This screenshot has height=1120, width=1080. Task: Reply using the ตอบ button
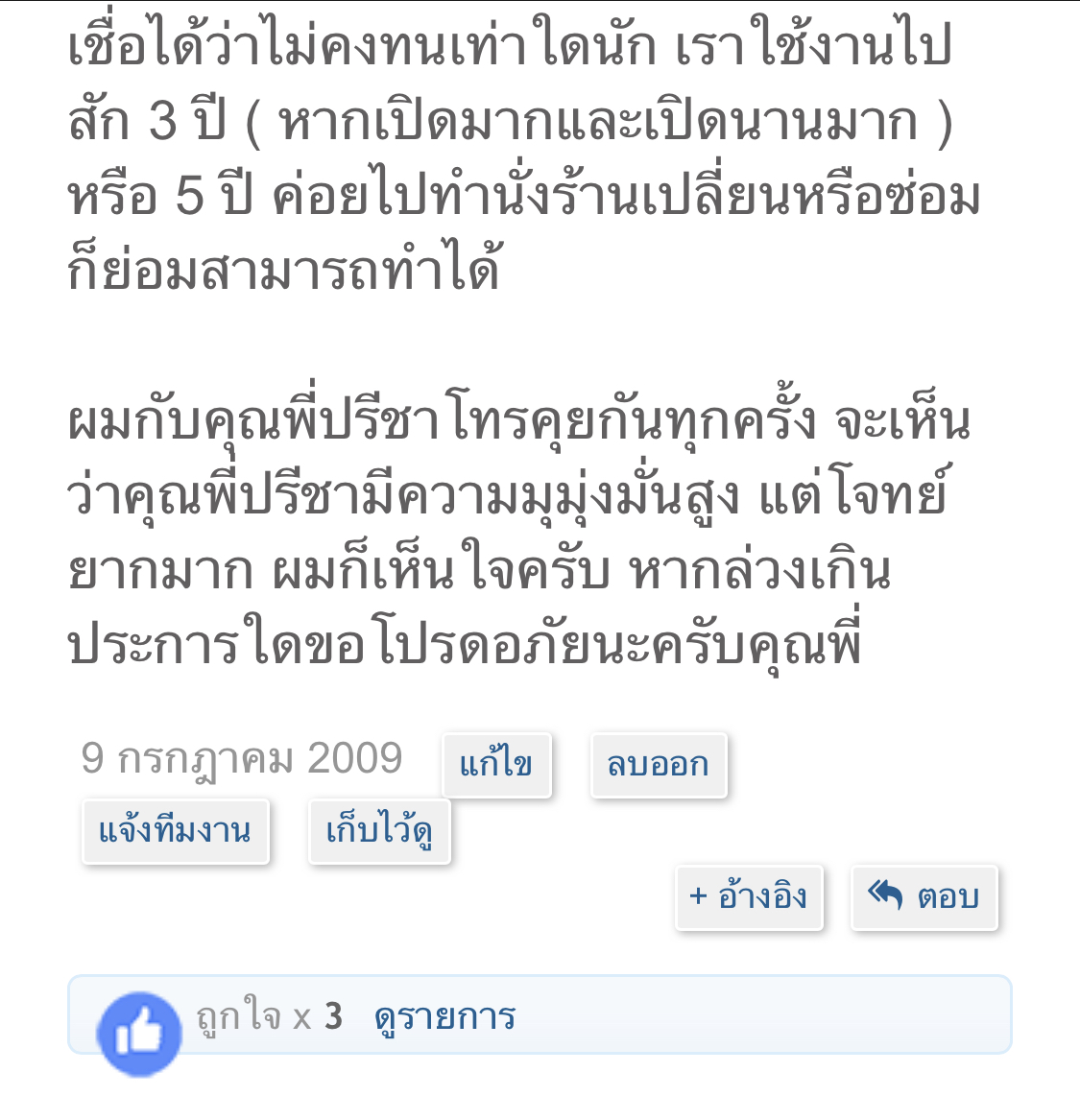pos(924,897)
